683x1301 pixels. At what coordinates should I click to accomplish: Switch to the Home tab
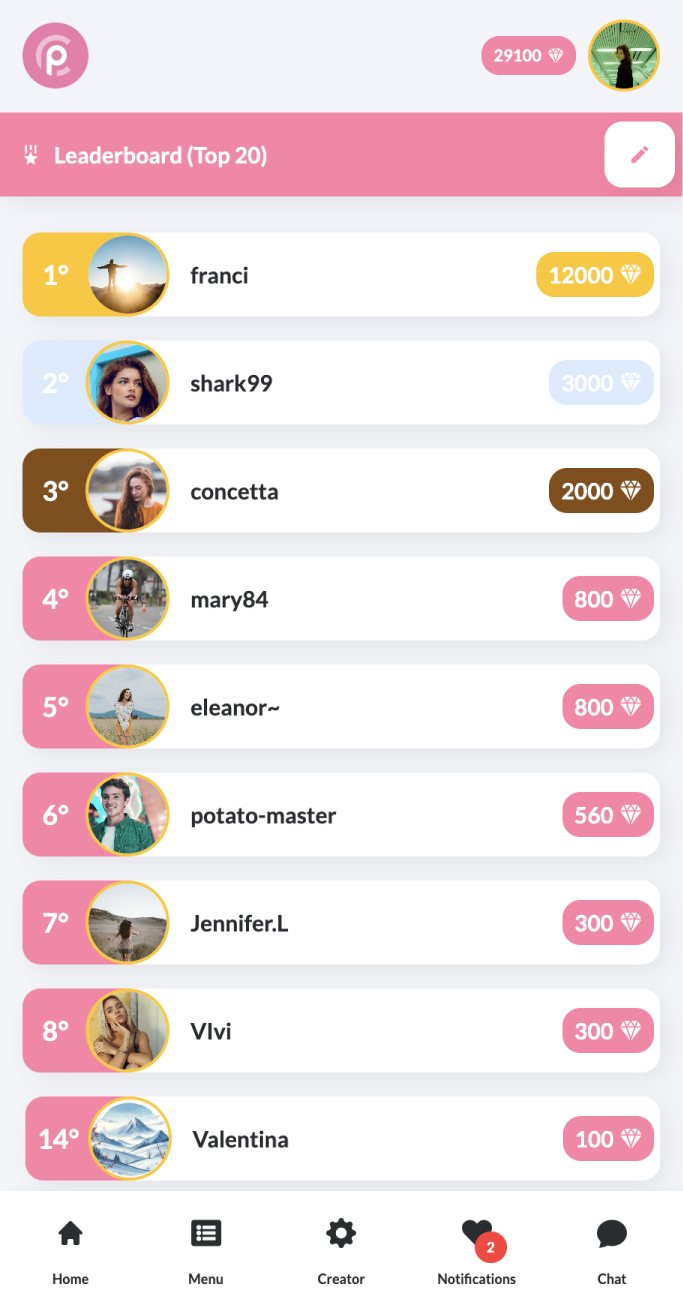click(70, 1248)
